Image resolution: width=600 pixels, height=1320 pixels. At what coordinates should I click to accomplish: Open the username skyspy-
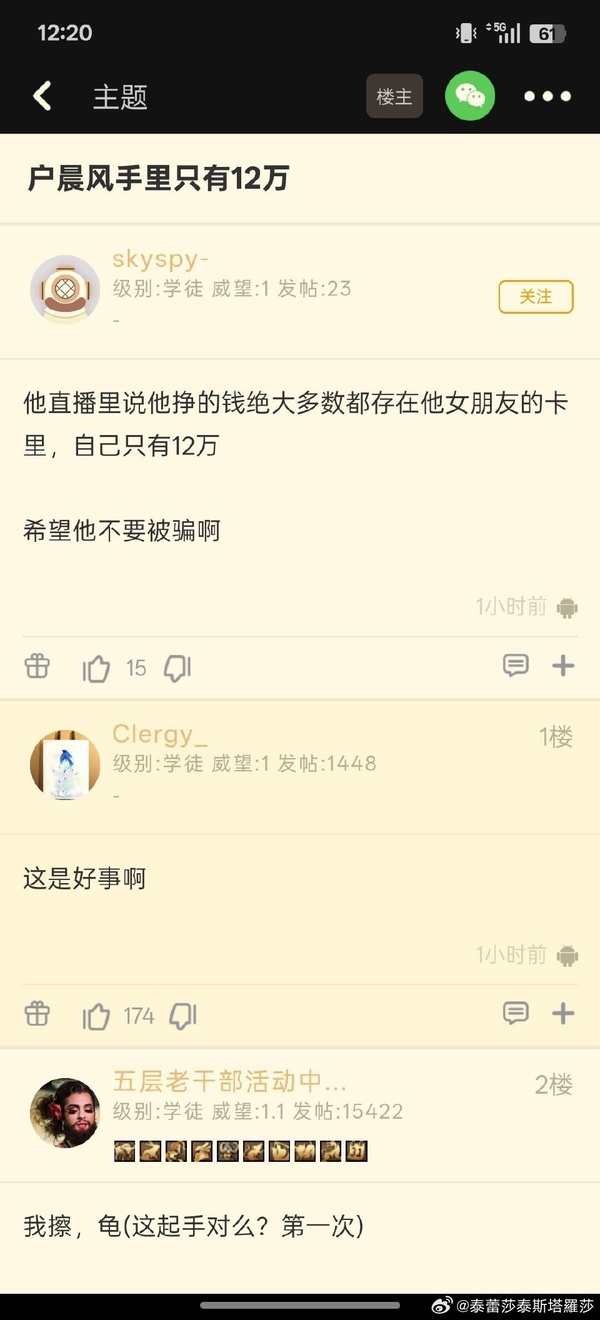pos(160,259)
